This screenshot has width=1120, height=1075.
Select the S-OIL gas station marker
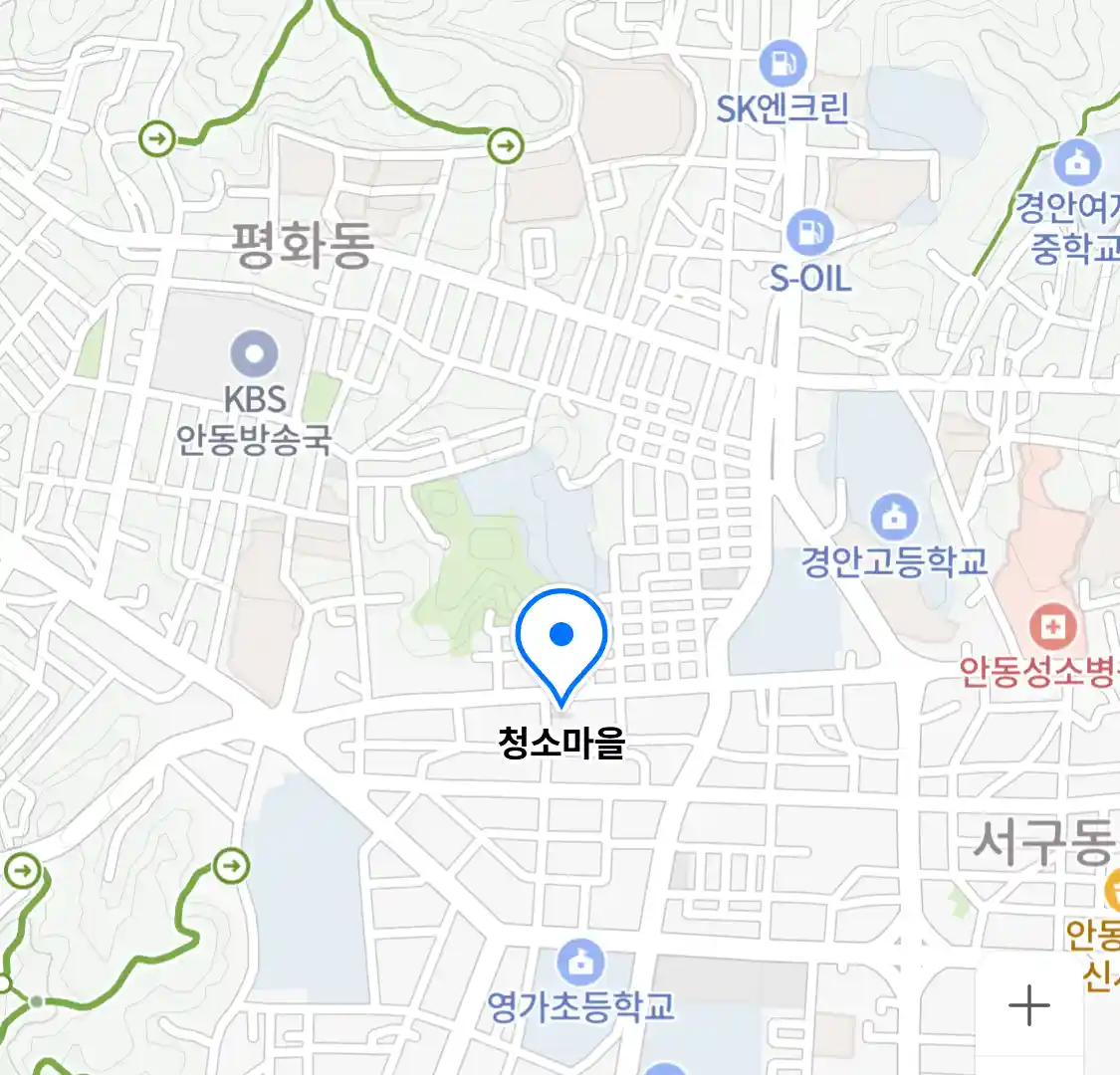810,233
